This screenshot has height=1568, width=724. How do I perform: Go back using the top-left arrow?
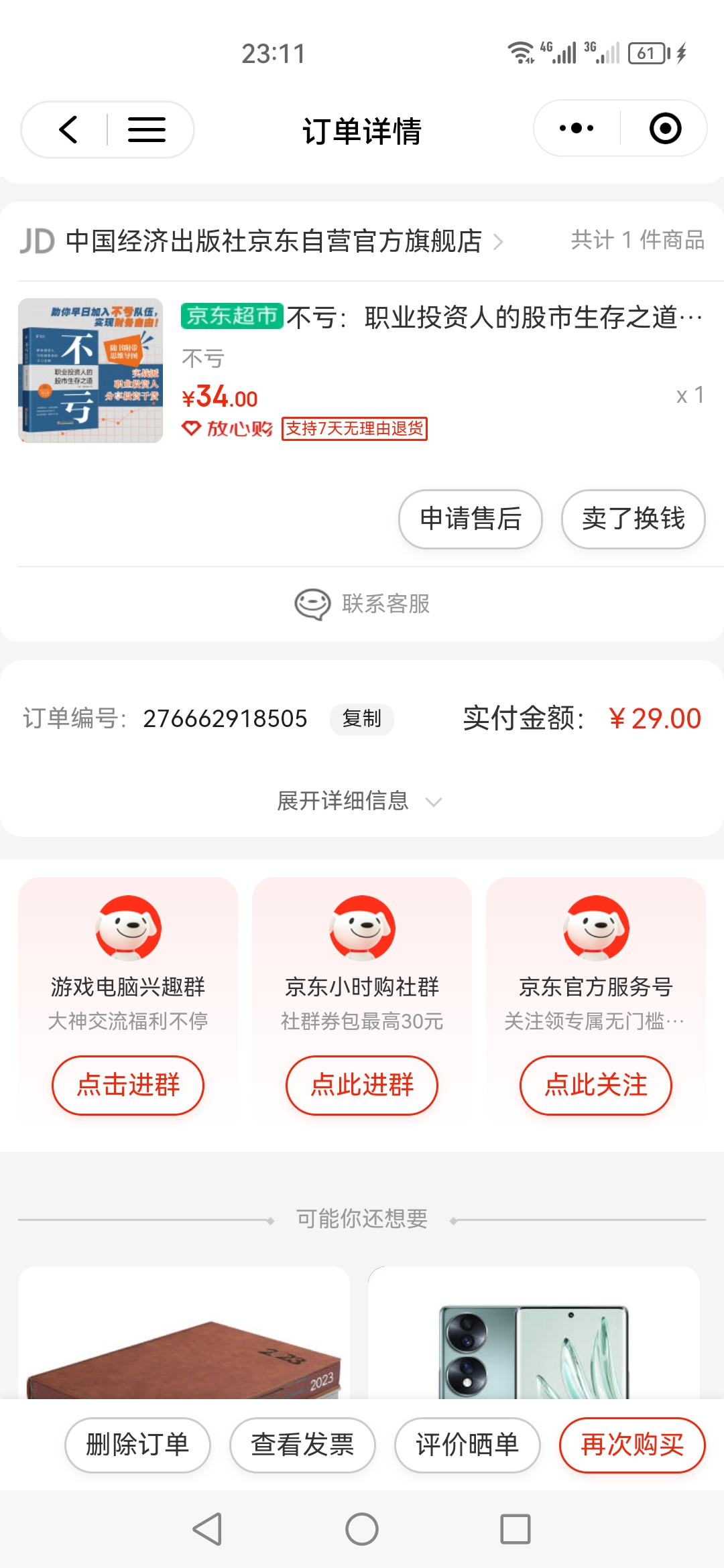coord(68,129)
